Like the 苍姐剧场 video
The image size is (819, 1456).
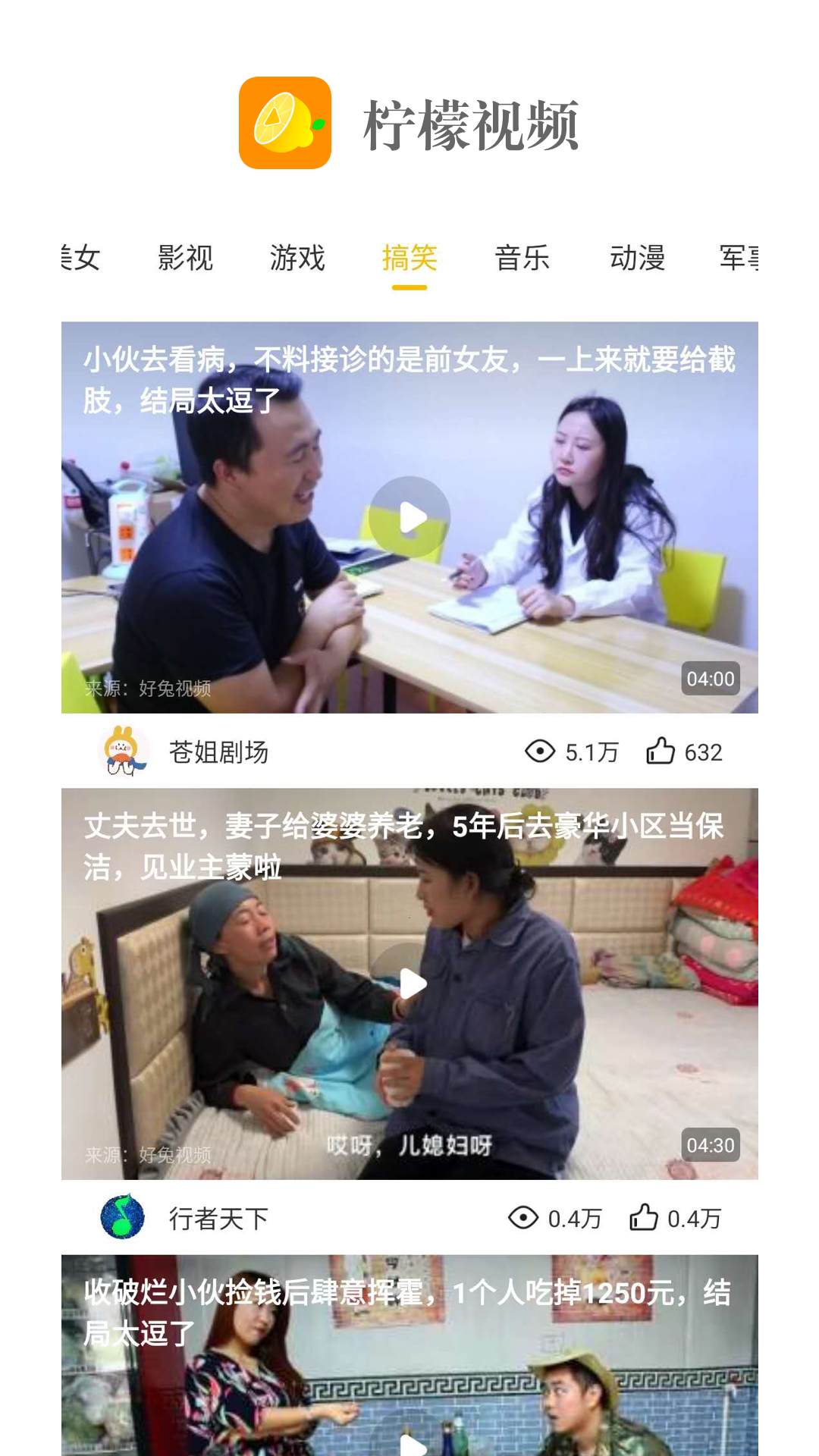(x=661, y=752)
